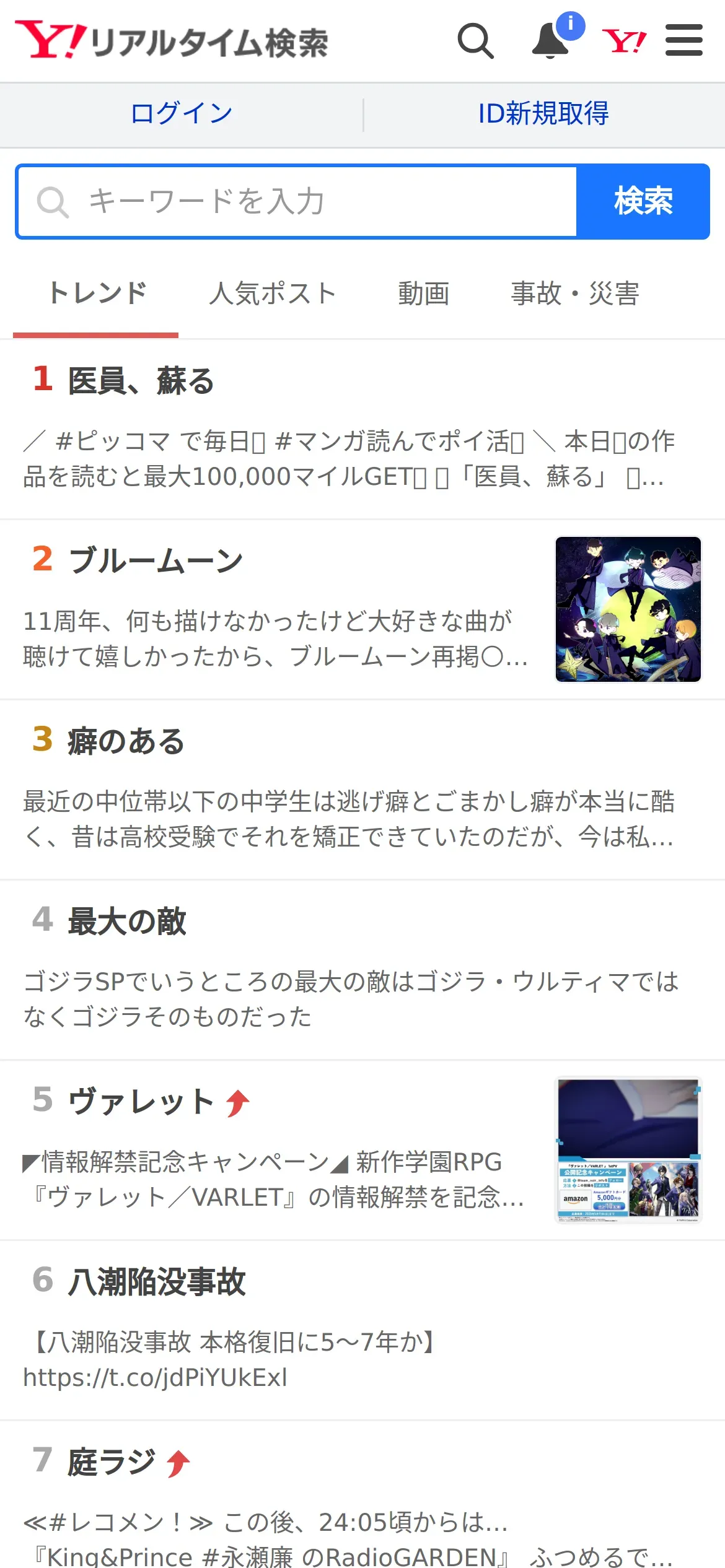Open trend 医員、蘇る
This screenshot has height=1568, width=725.
pos(362,430)
